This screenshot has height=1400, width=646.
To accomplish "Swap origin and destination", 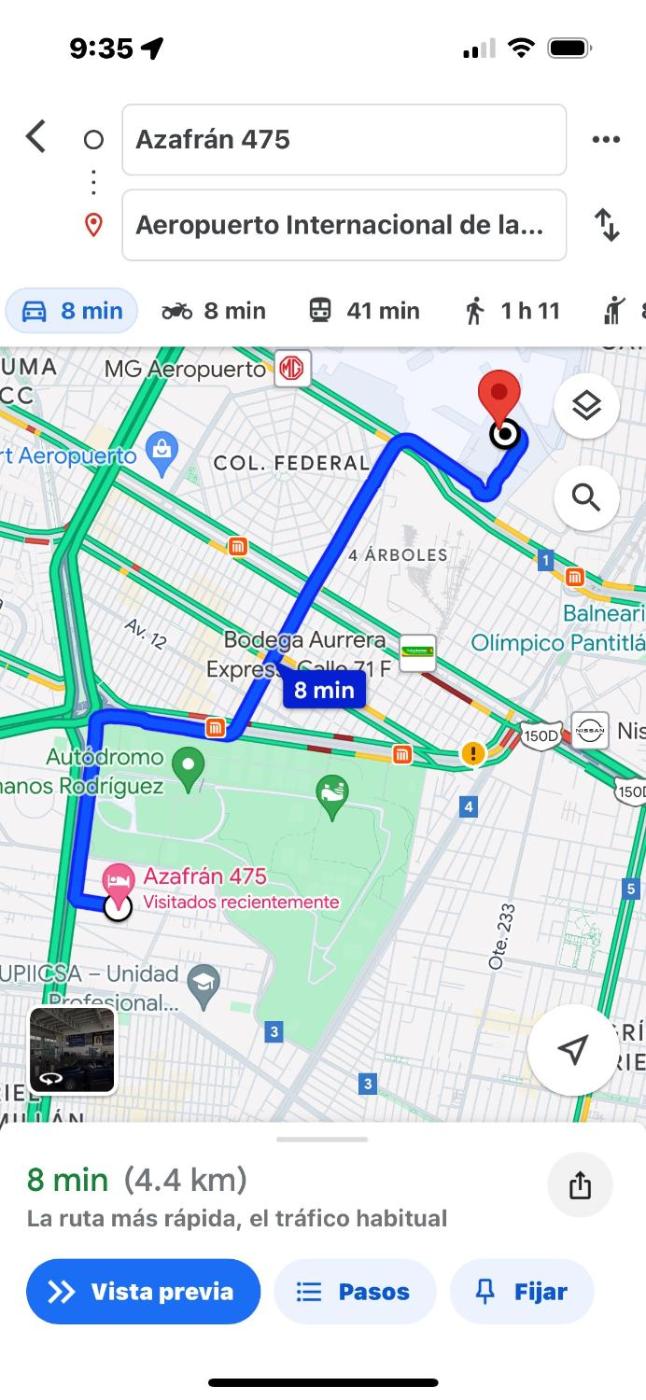I will coord(606,225).
